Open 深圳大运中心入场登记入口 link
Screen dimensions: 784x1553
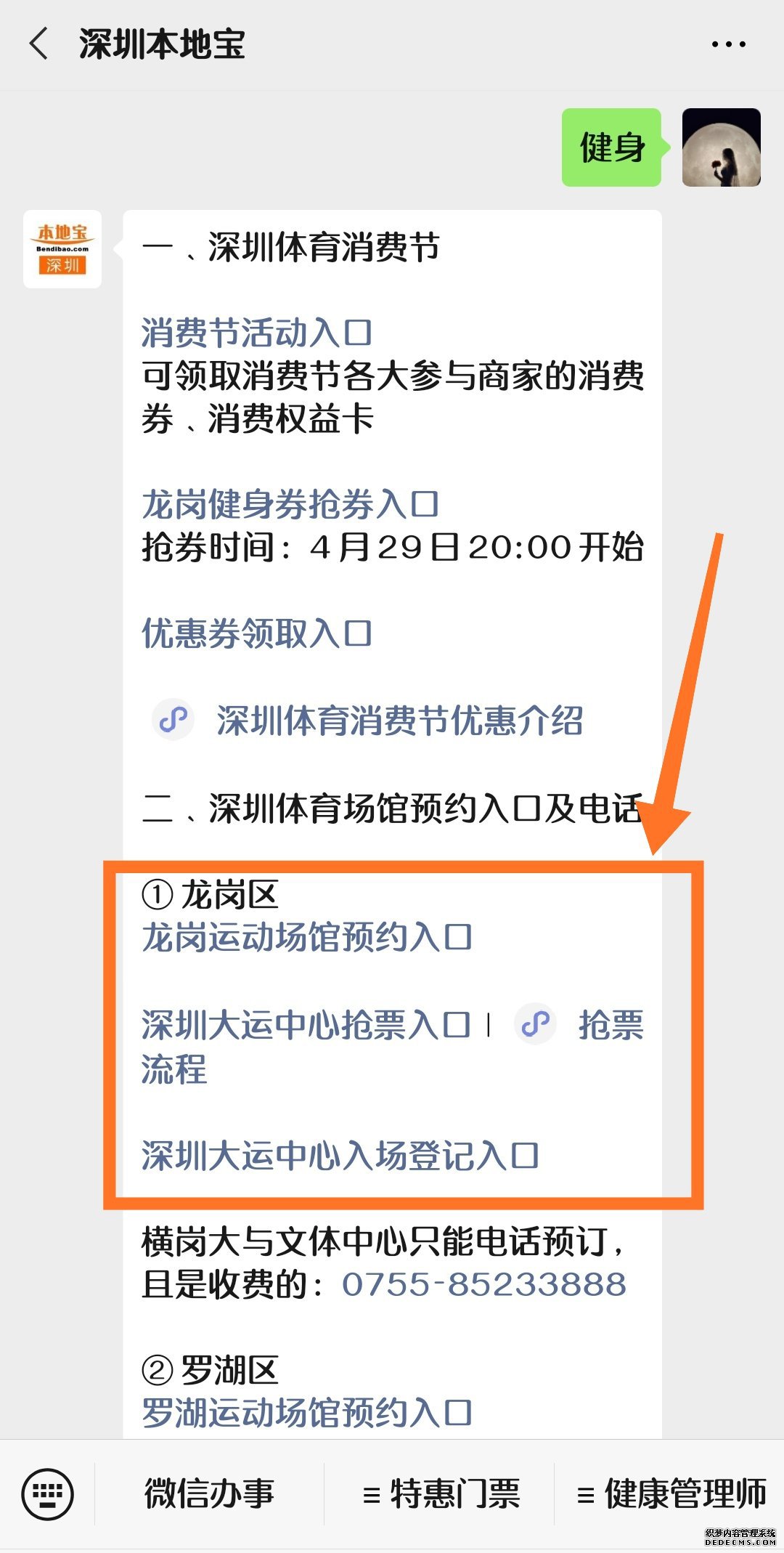340,1156
